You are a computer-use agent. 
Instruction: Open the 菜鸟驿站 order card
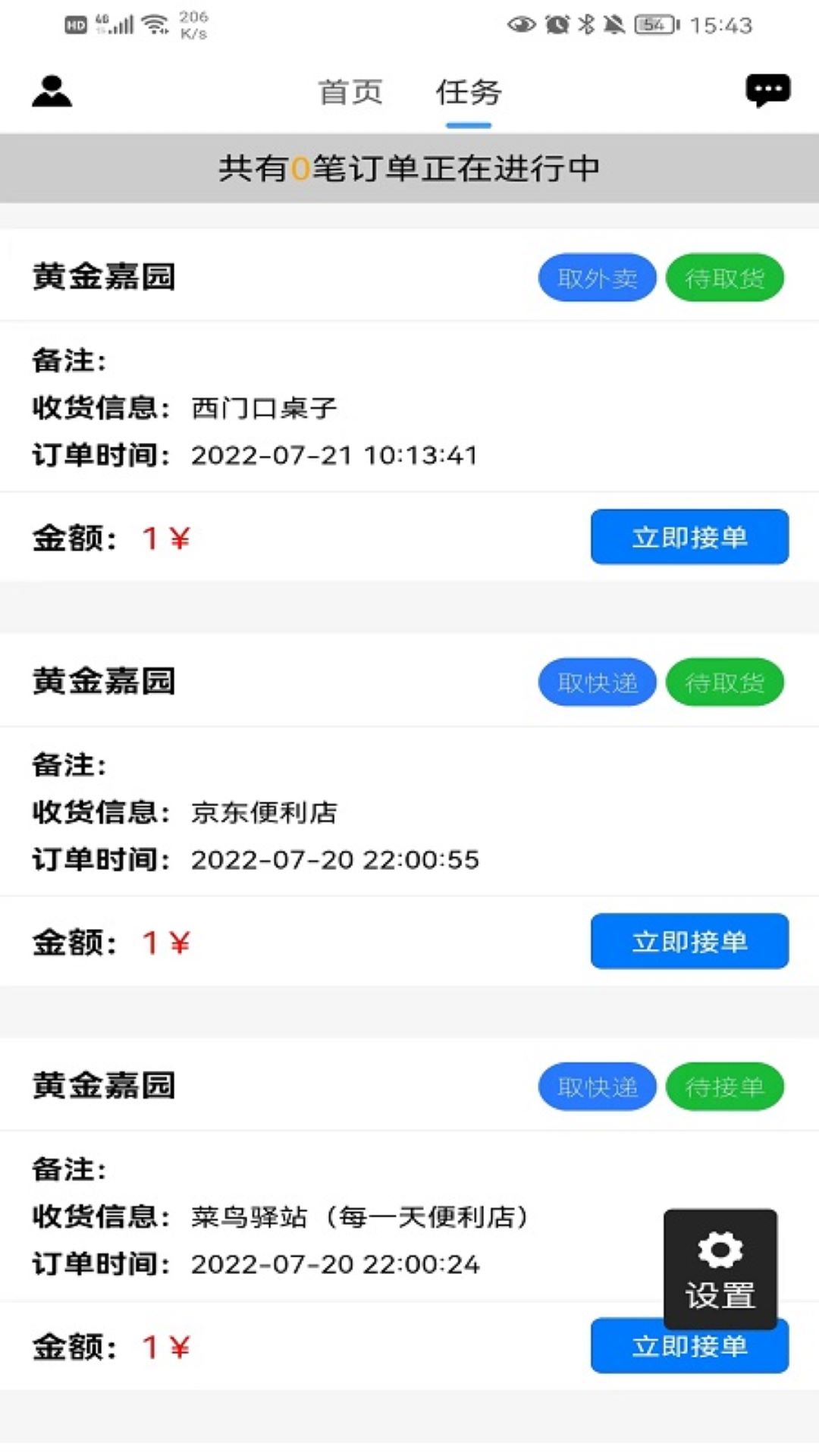tap(409, 1213)
